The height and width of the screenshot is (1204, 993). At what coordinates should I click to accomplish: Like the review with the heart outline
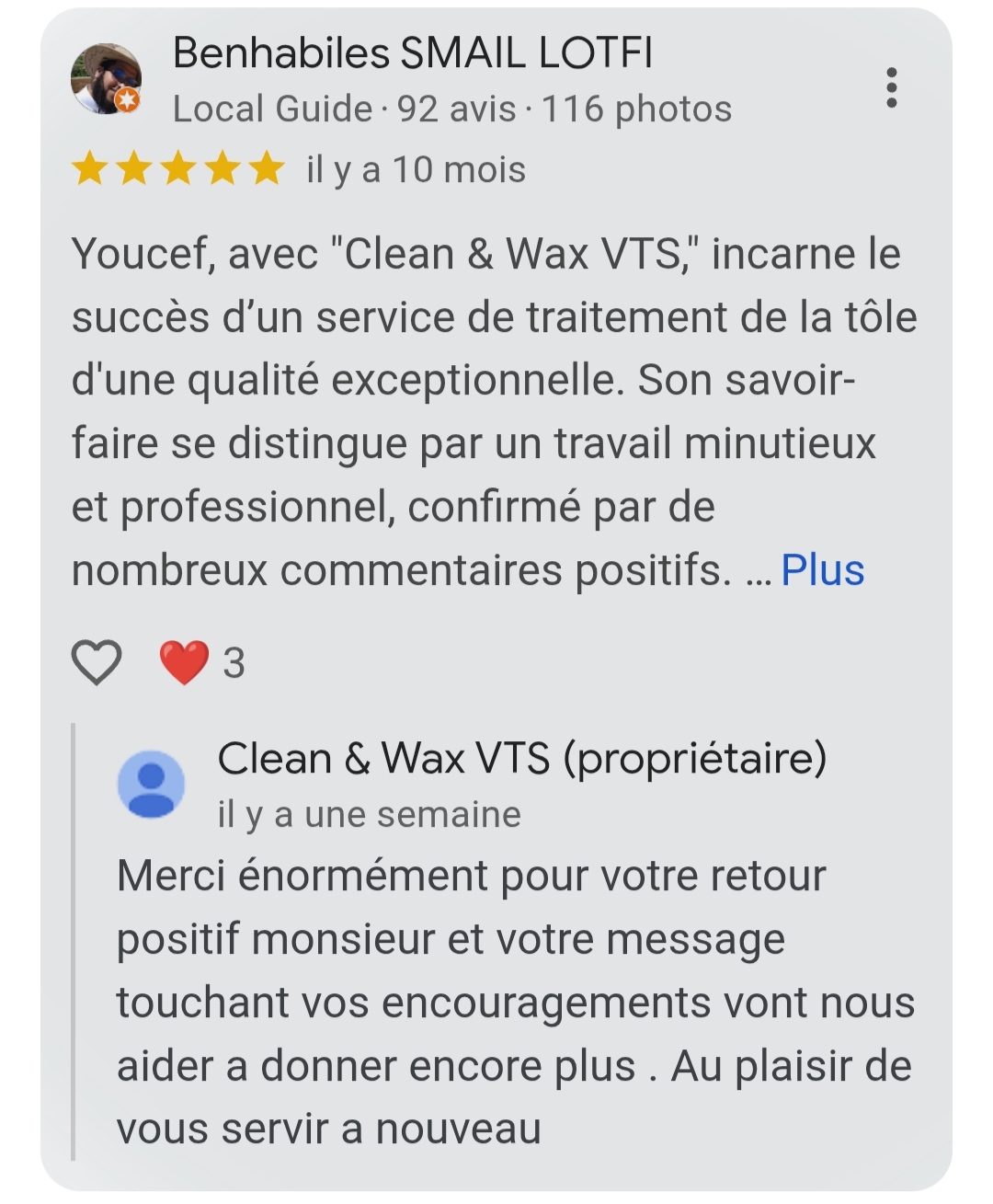coord(97,662)
